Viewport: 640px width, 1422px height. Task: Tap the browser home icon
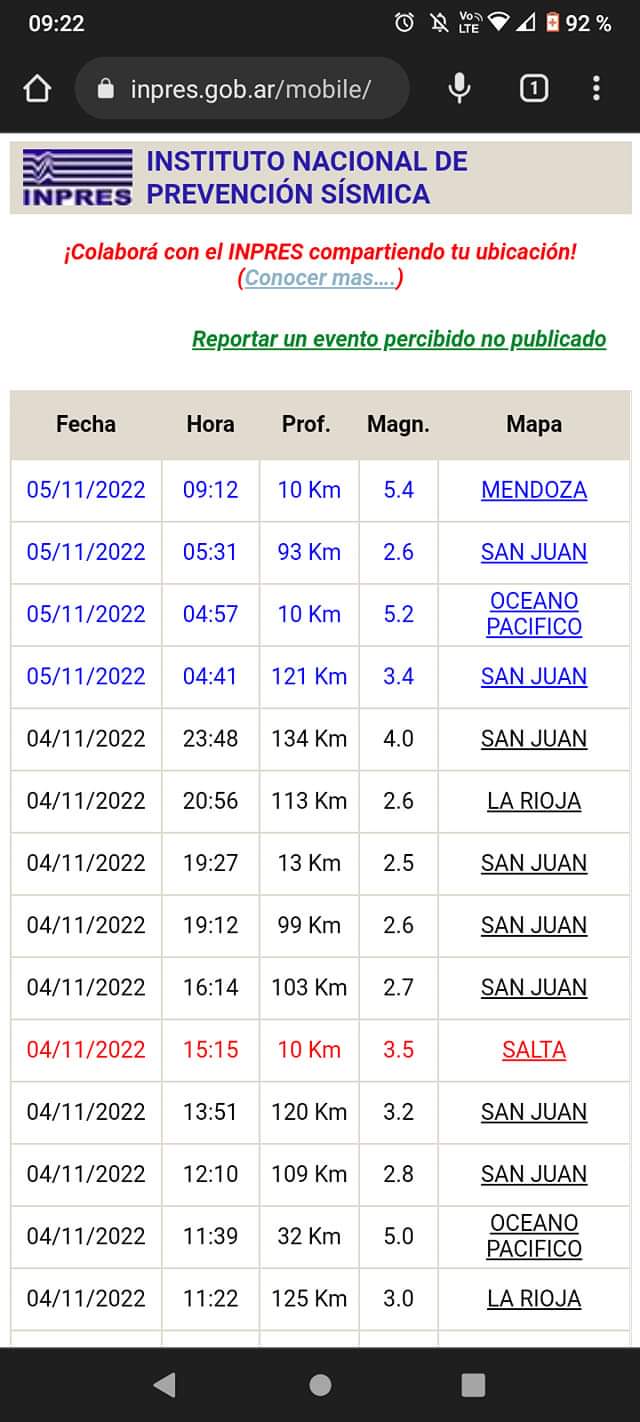[x=37, y=89]
